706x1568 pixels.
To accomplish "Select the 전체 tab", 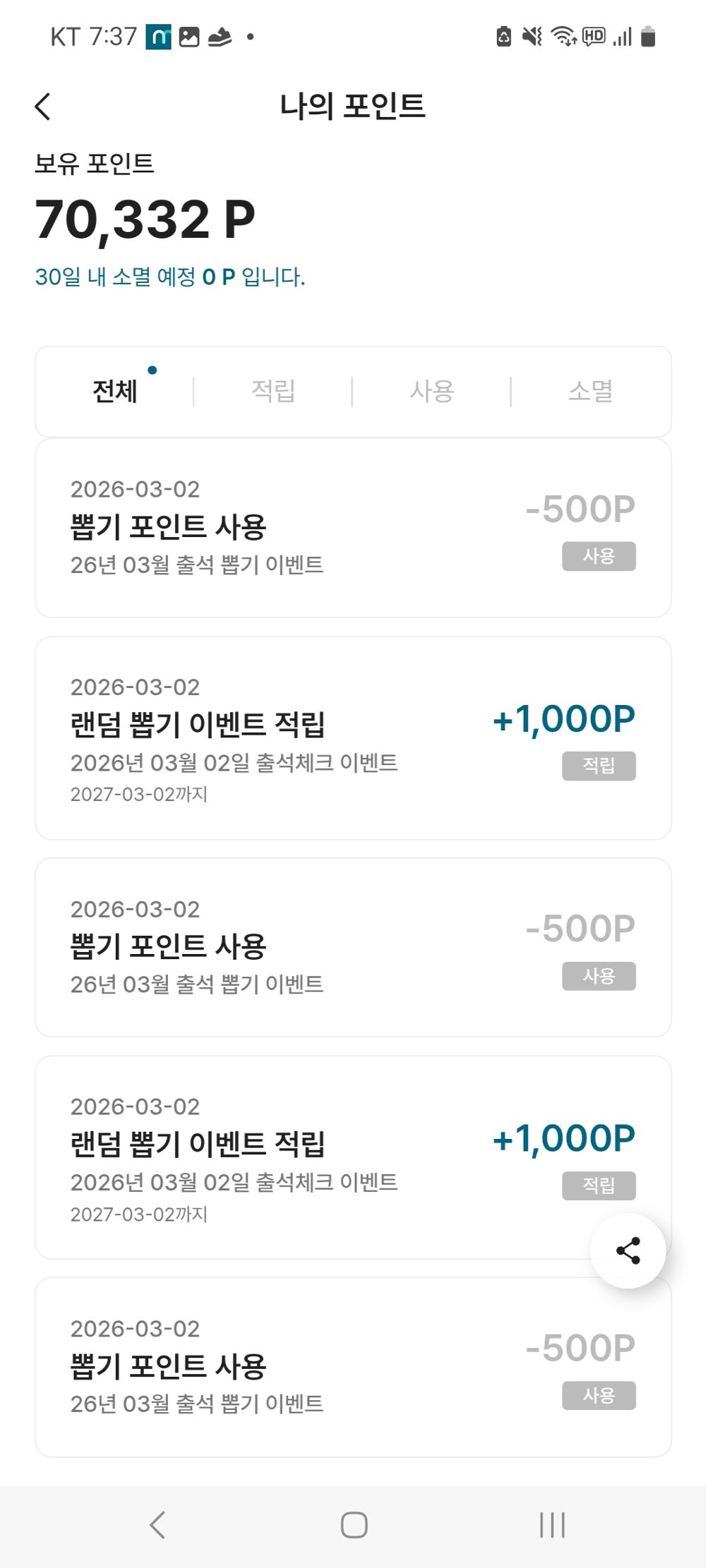I will (114, 391).
